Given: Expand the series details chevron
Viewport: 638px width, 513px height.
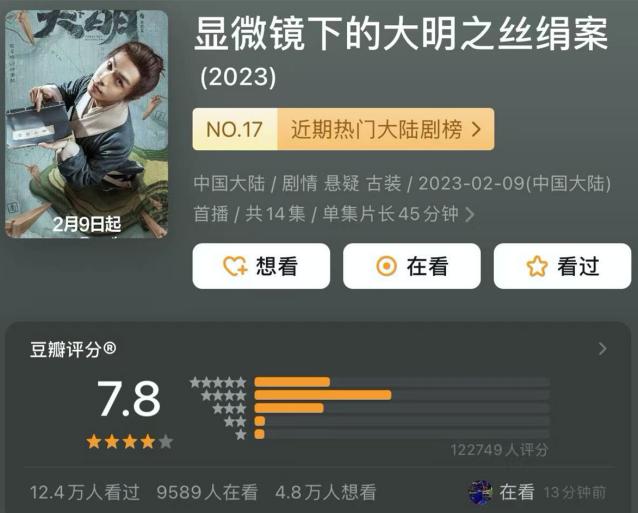Looking at the screenshot, I should pyautogui.click(x=470, y=214).
